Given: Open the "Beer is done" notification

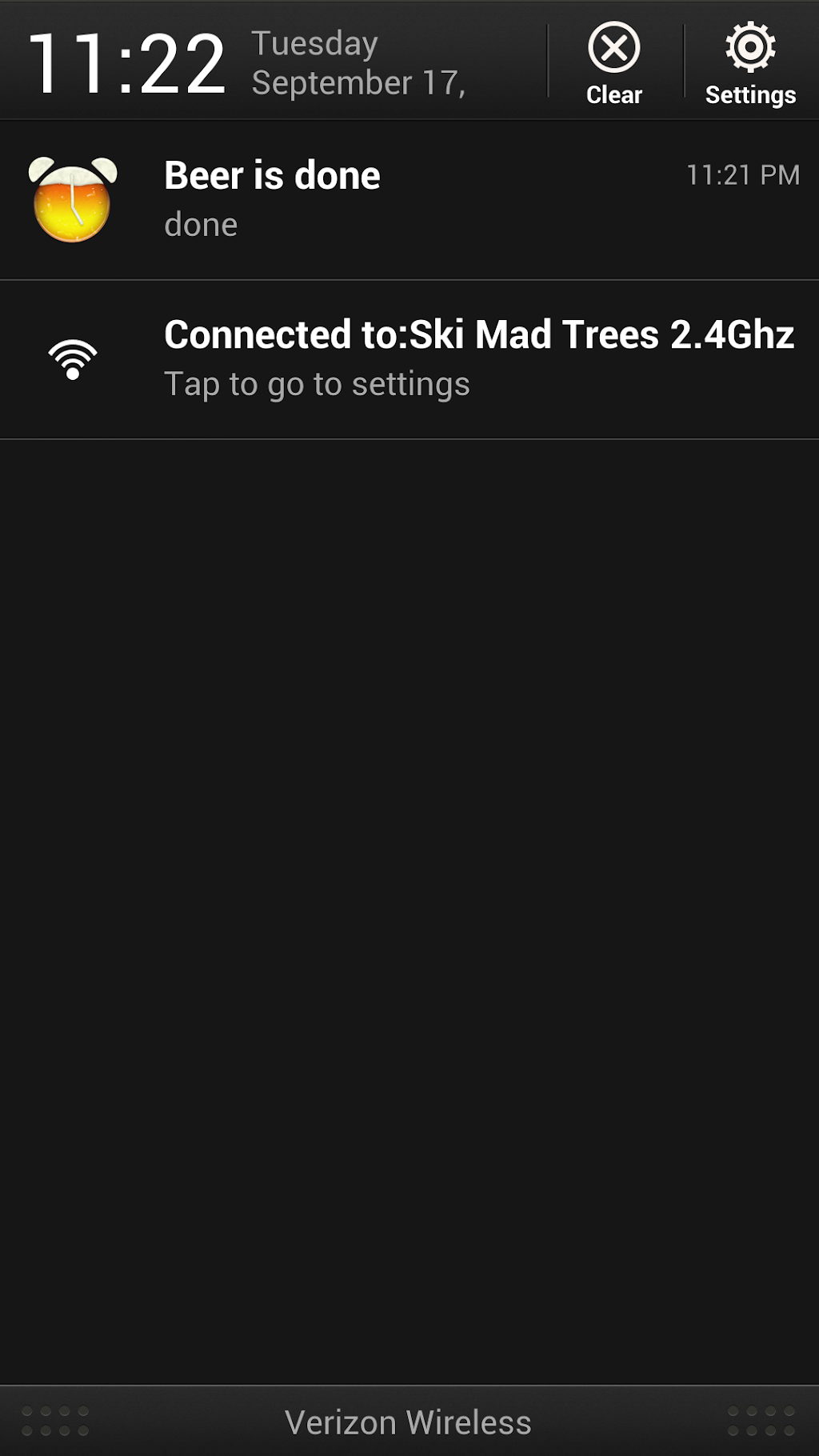Looking at the screenshot, I should point(408,199).
